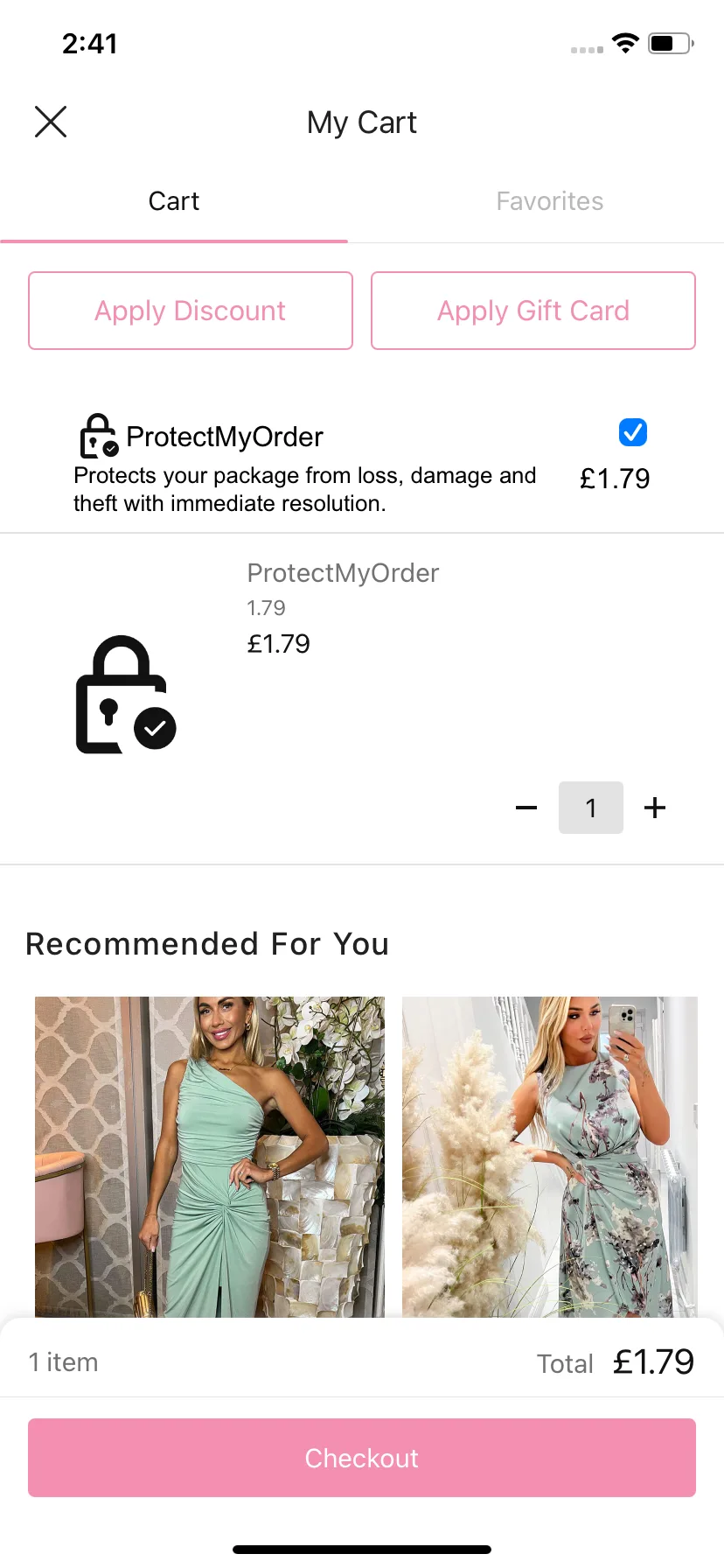Viewport: 724px width, 1568px height.
Task: Open the ProtectMyOrder cart item
Action: (343, 573)
